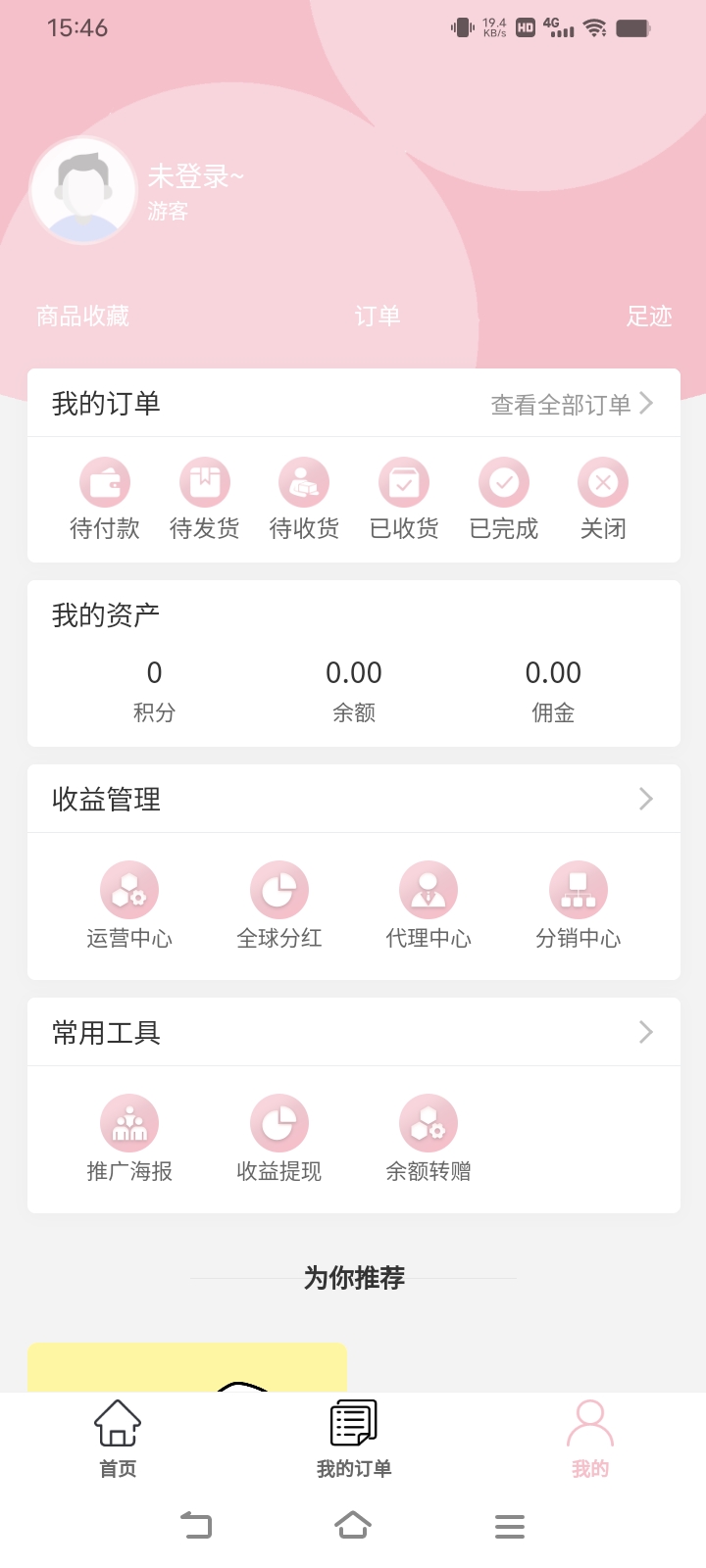Switch to the 我的订单 tab
Viewport: 706px width, 1568px height.
click(x=354, y=1439)
